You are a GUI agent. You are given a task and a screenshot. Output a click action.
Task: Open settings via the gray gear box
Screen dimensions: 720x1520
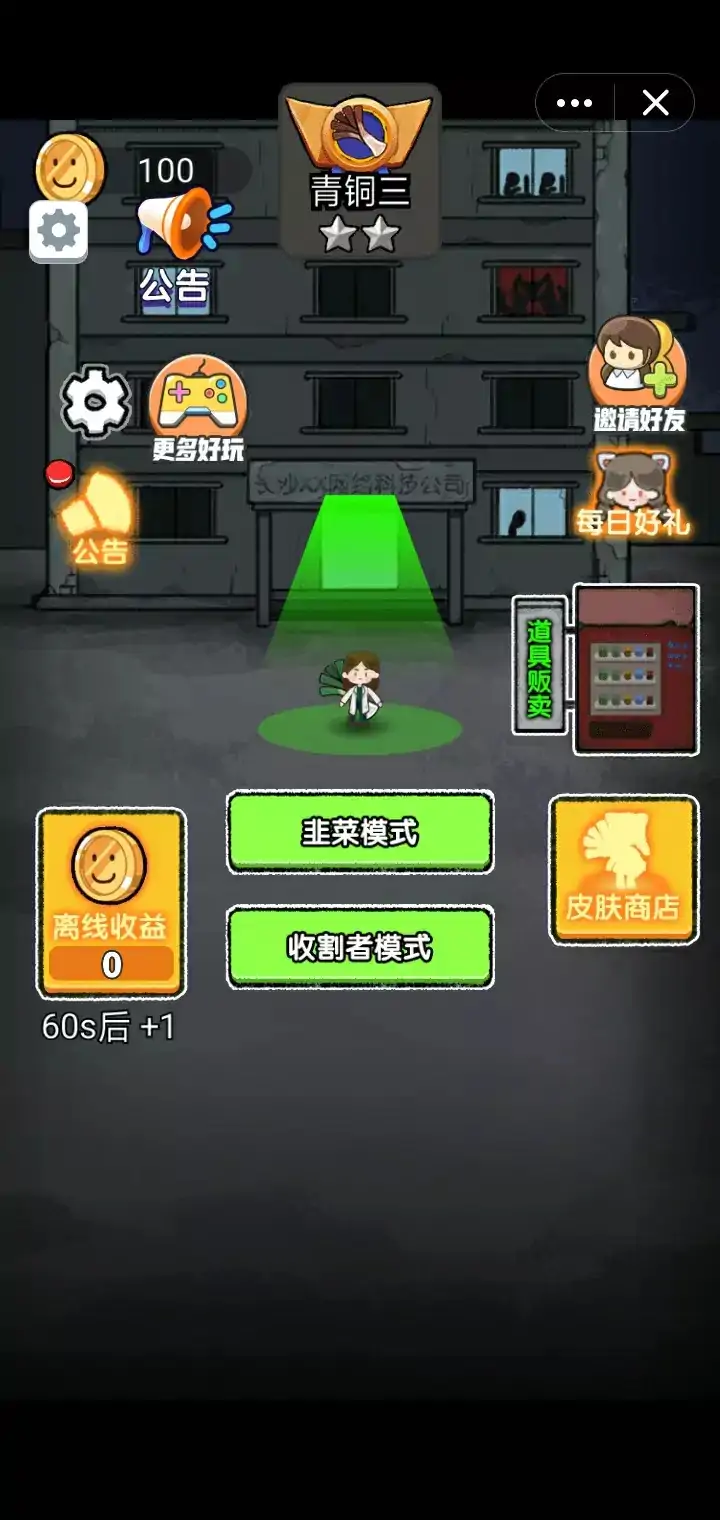click(58, 231)
